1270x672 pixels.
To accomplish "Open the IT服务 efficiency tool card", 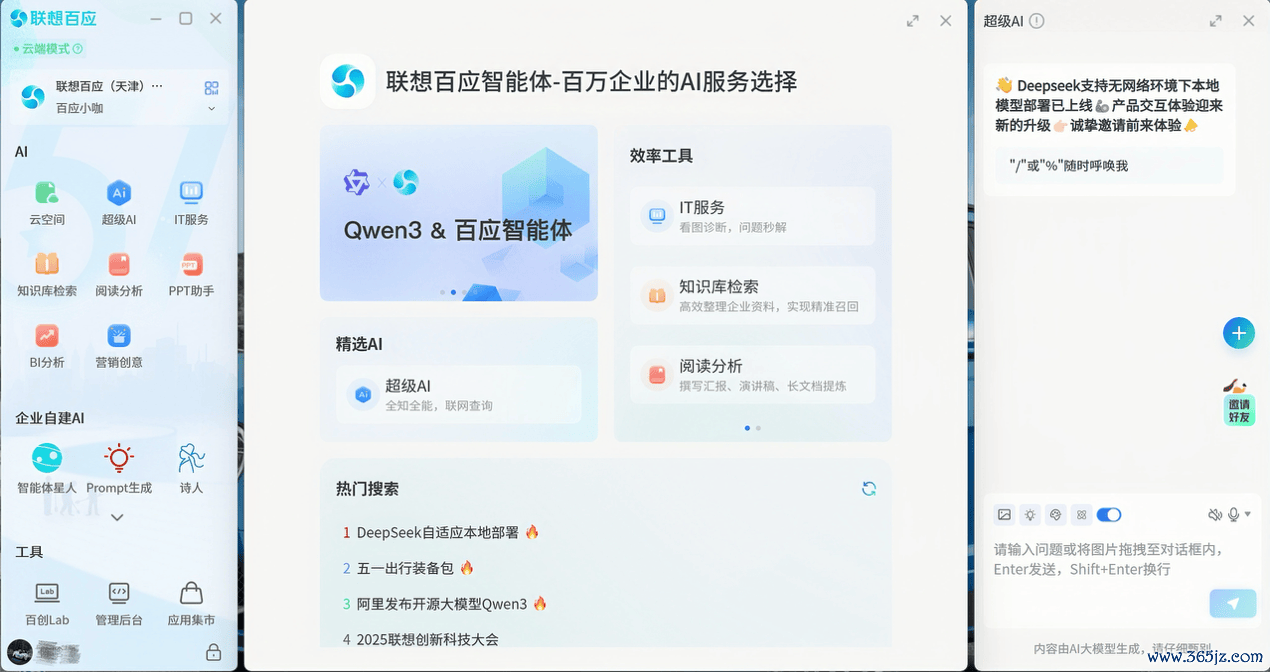I will [752, 215].
